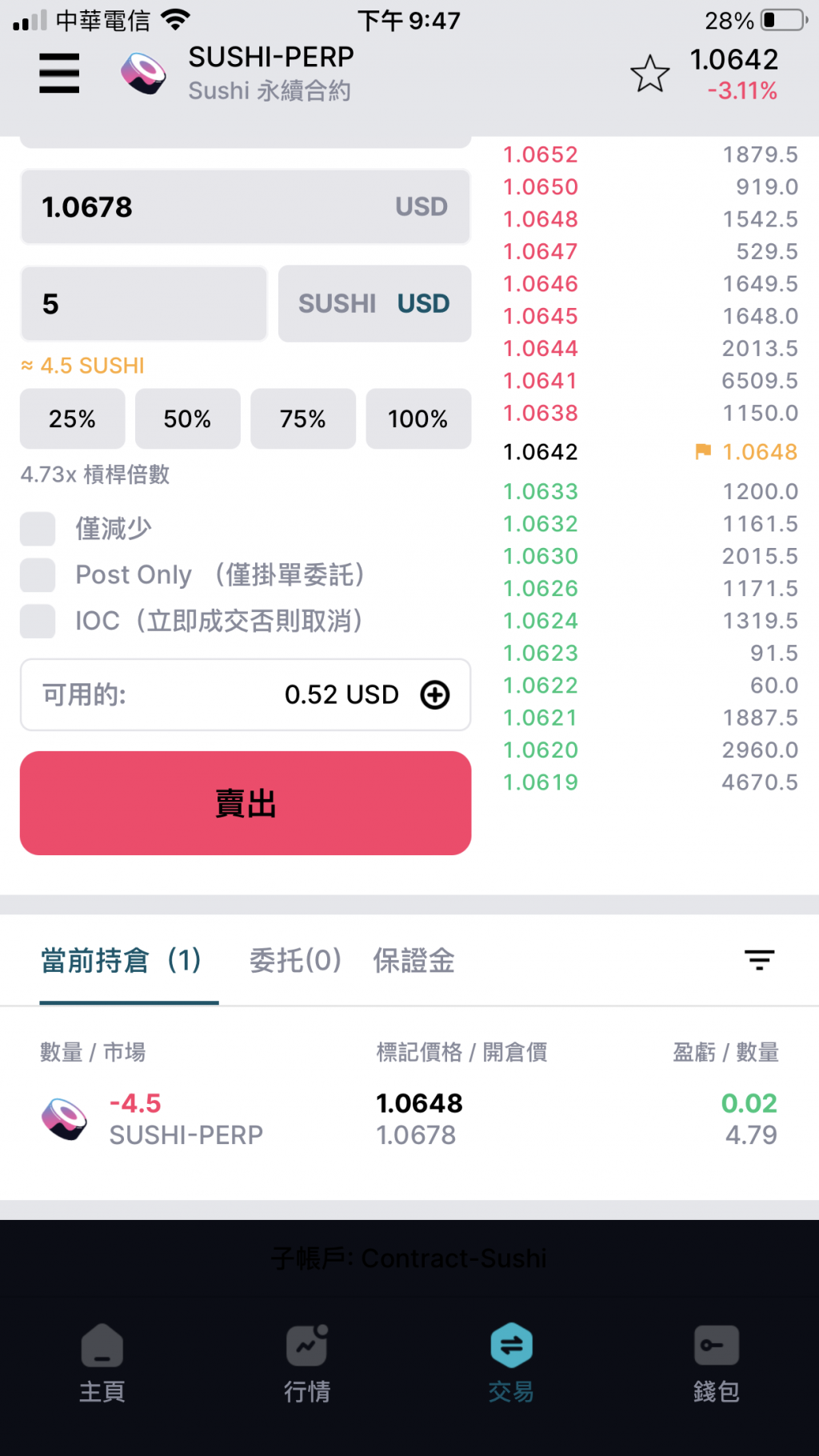Edit the order amount field showing 5
Viewport: 819px width, 1456px height.
(x=144, y=304)
